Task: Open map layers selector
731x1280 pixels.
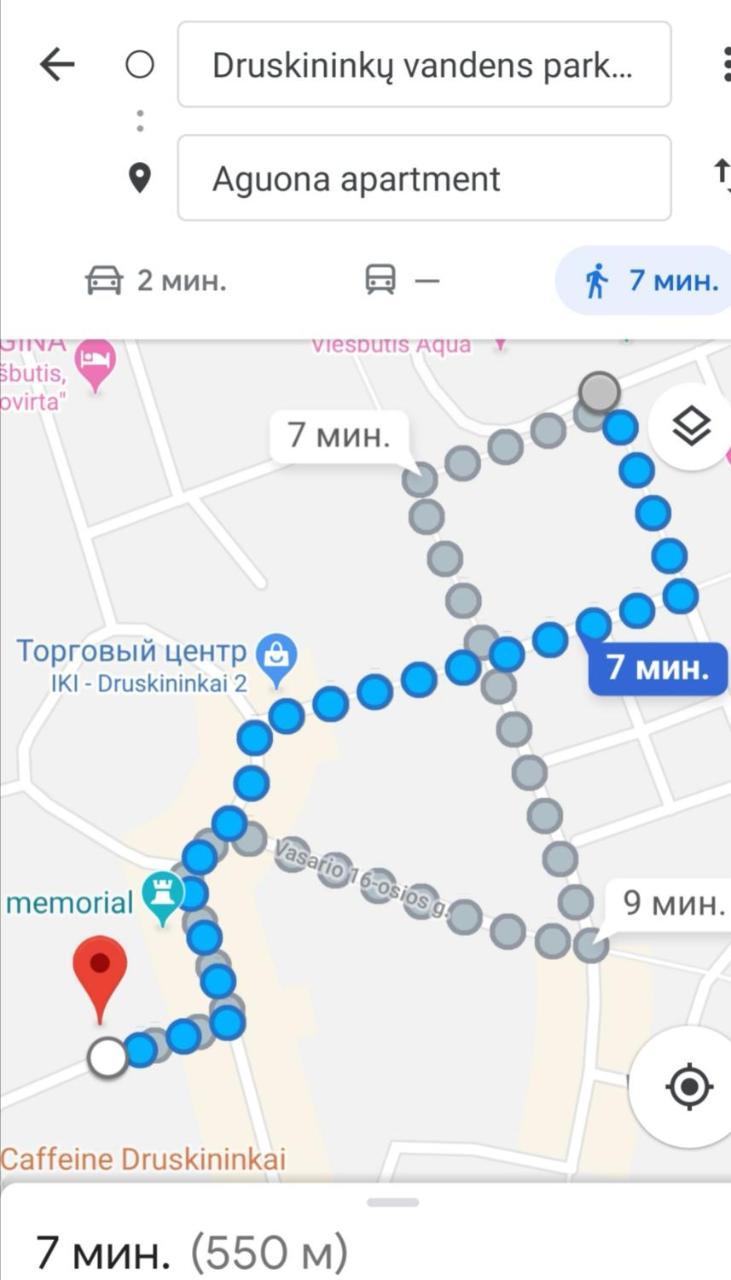Action: tap(690, 426)
